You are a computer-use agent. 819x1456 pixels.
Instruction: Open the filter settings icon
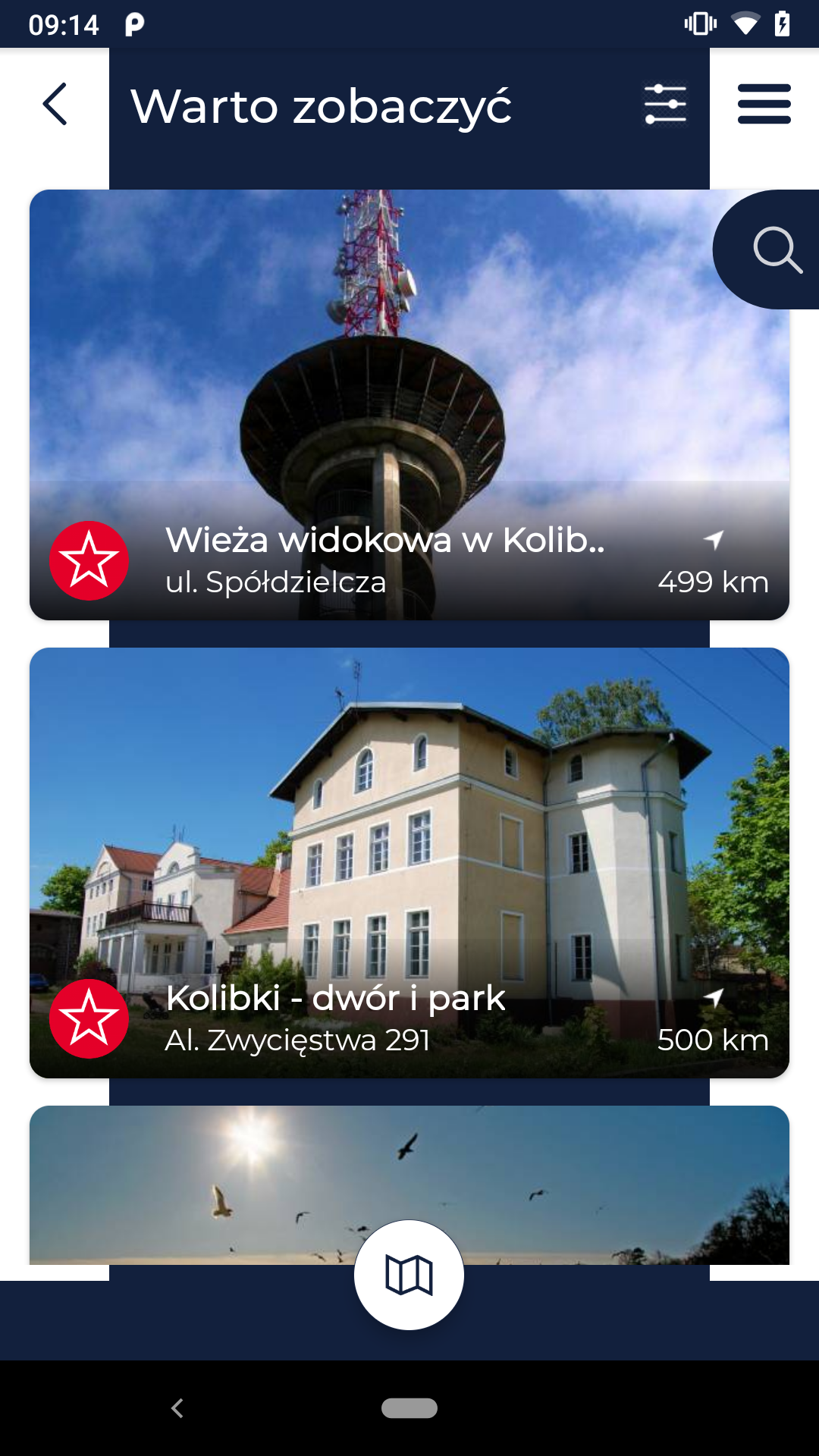point(665,104)
